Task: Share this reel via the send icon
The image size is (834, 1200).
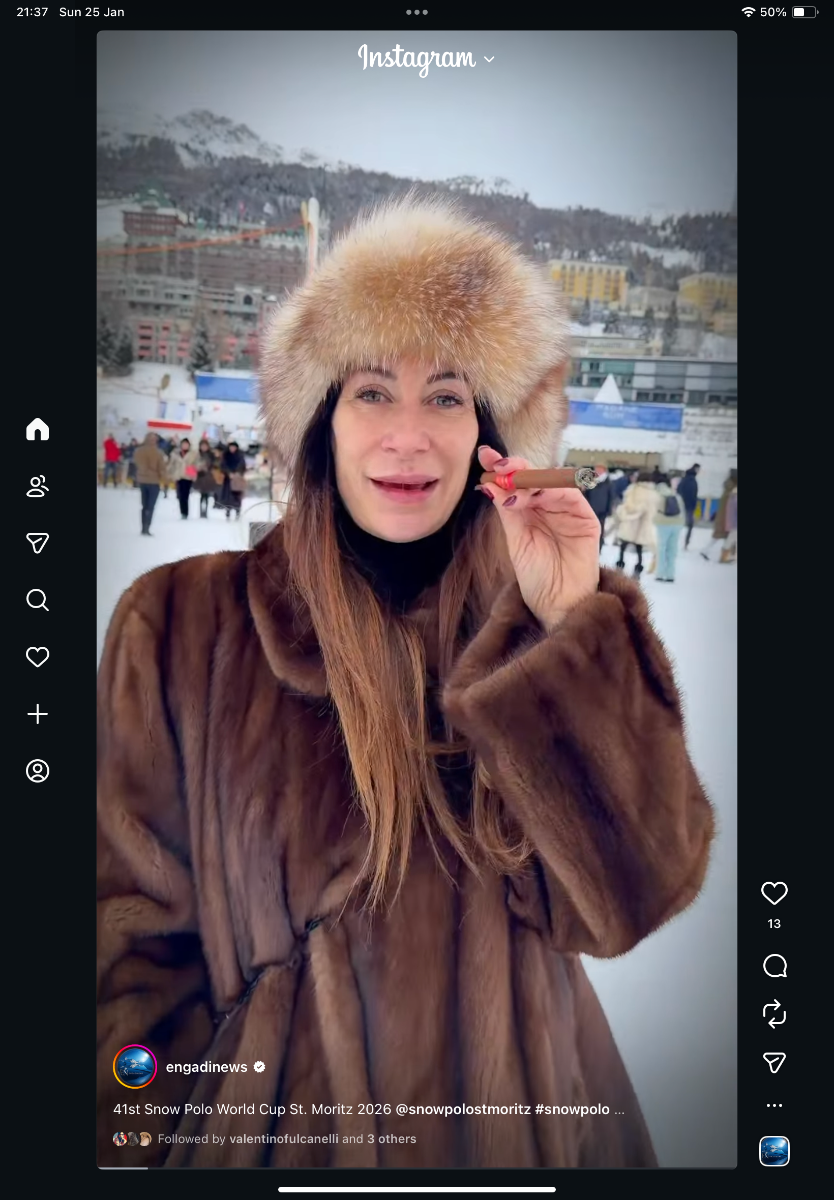Action: pyautogui.click(x=774, y=1063)
